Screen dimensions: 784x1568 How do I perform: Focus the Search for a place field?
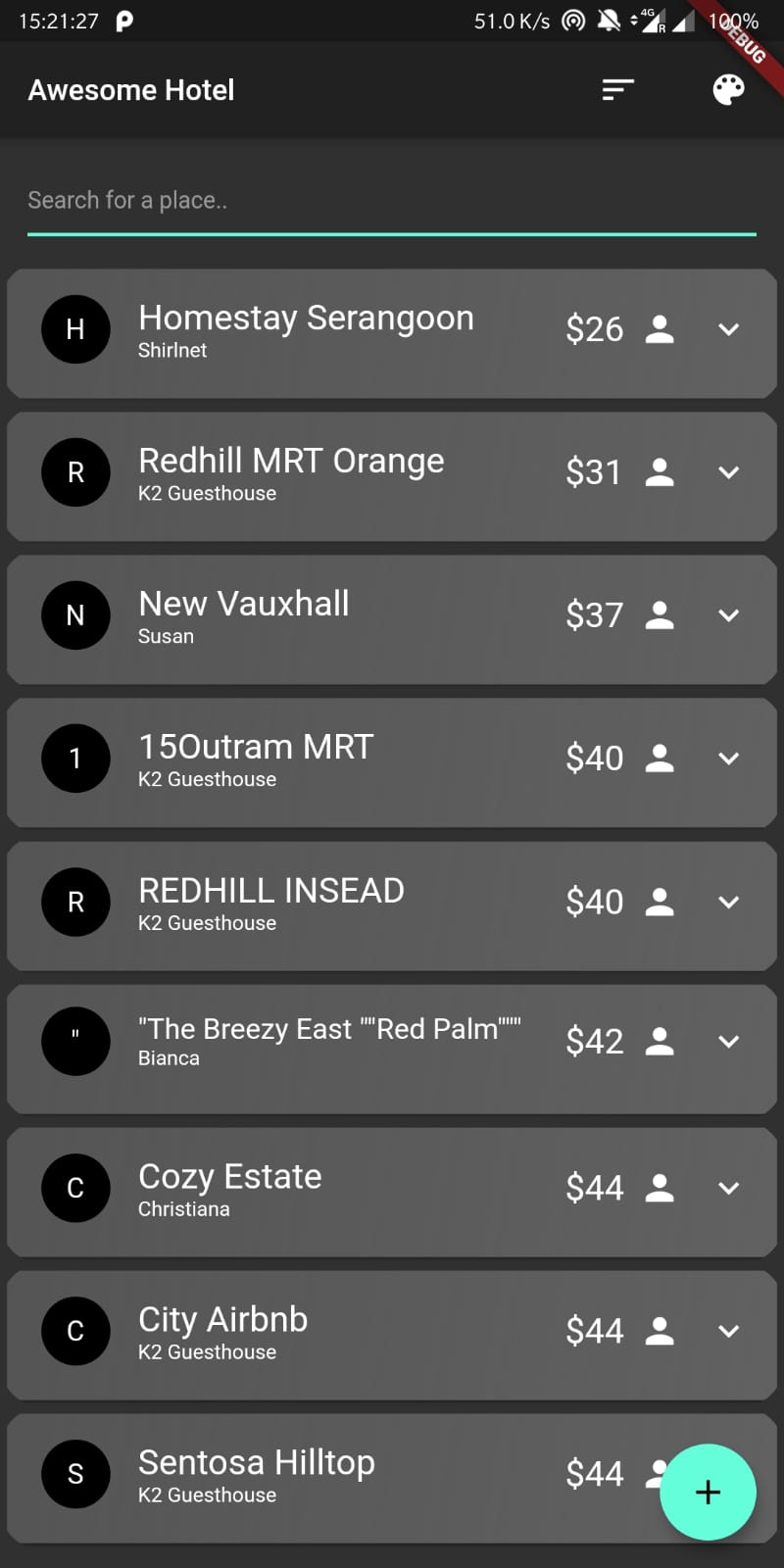(x=392, y=201)
